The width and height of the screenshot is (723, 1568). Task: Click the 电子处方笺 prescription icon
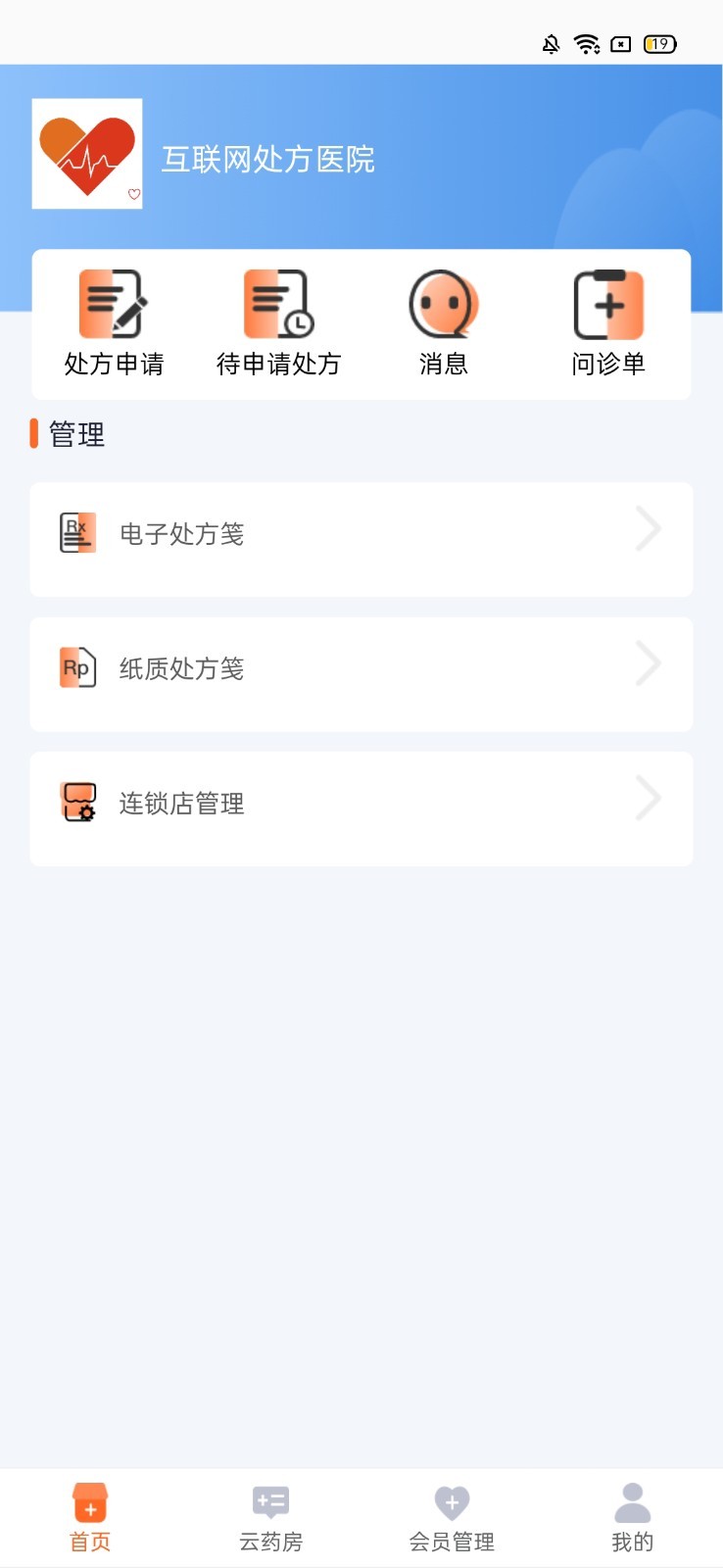point(77,532)
